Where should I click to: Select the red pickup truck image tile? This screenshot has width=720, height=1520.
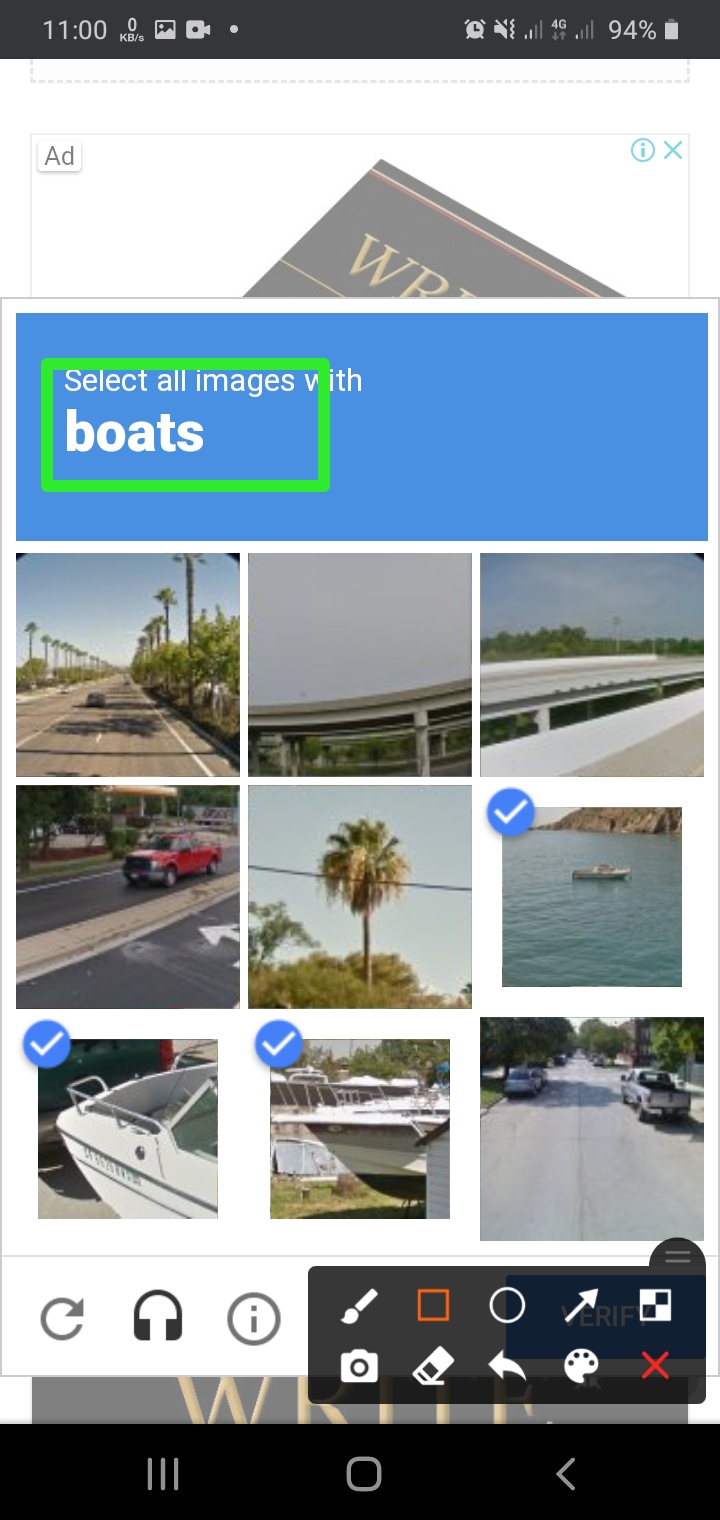click(128, 897)
